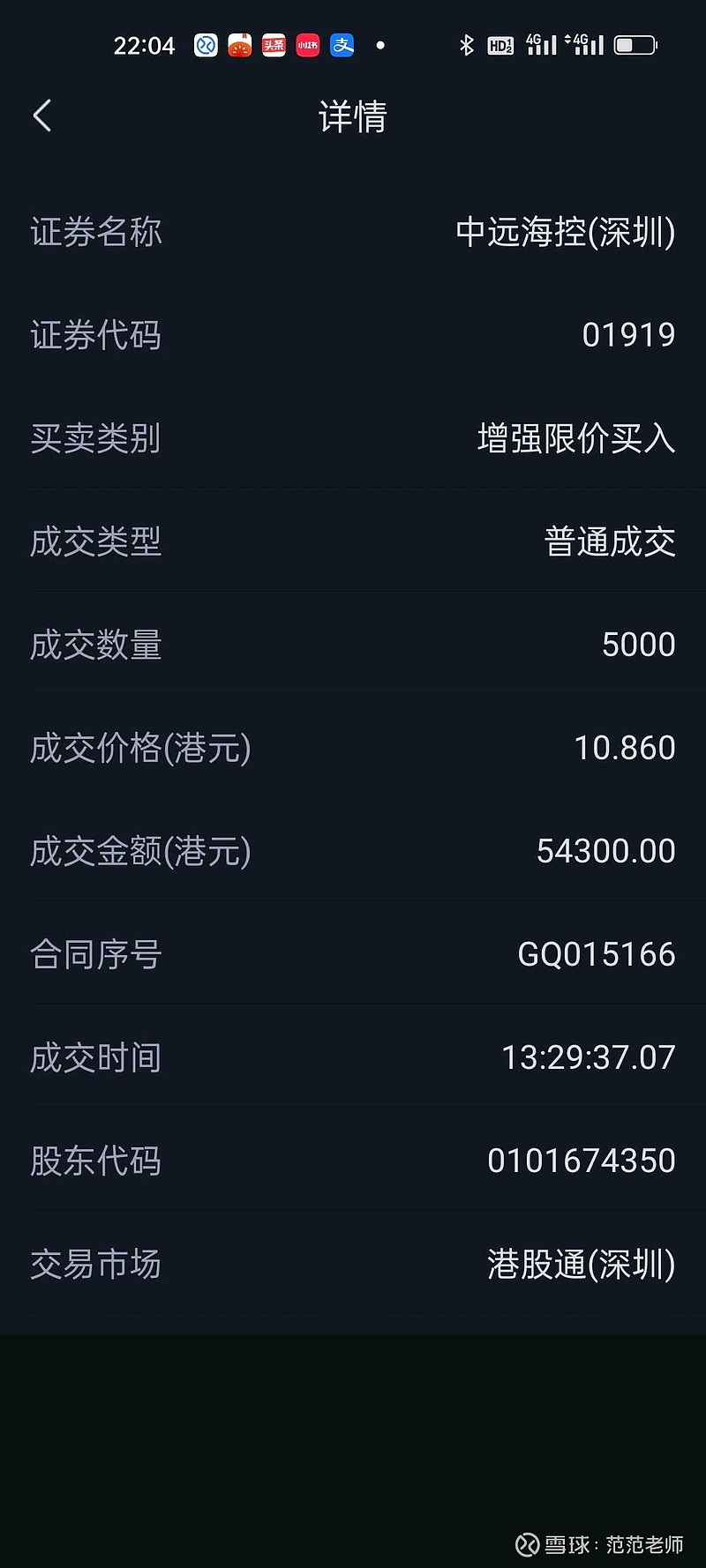Select the 详情 title tab
The image size is (706, 1568).
353,116
